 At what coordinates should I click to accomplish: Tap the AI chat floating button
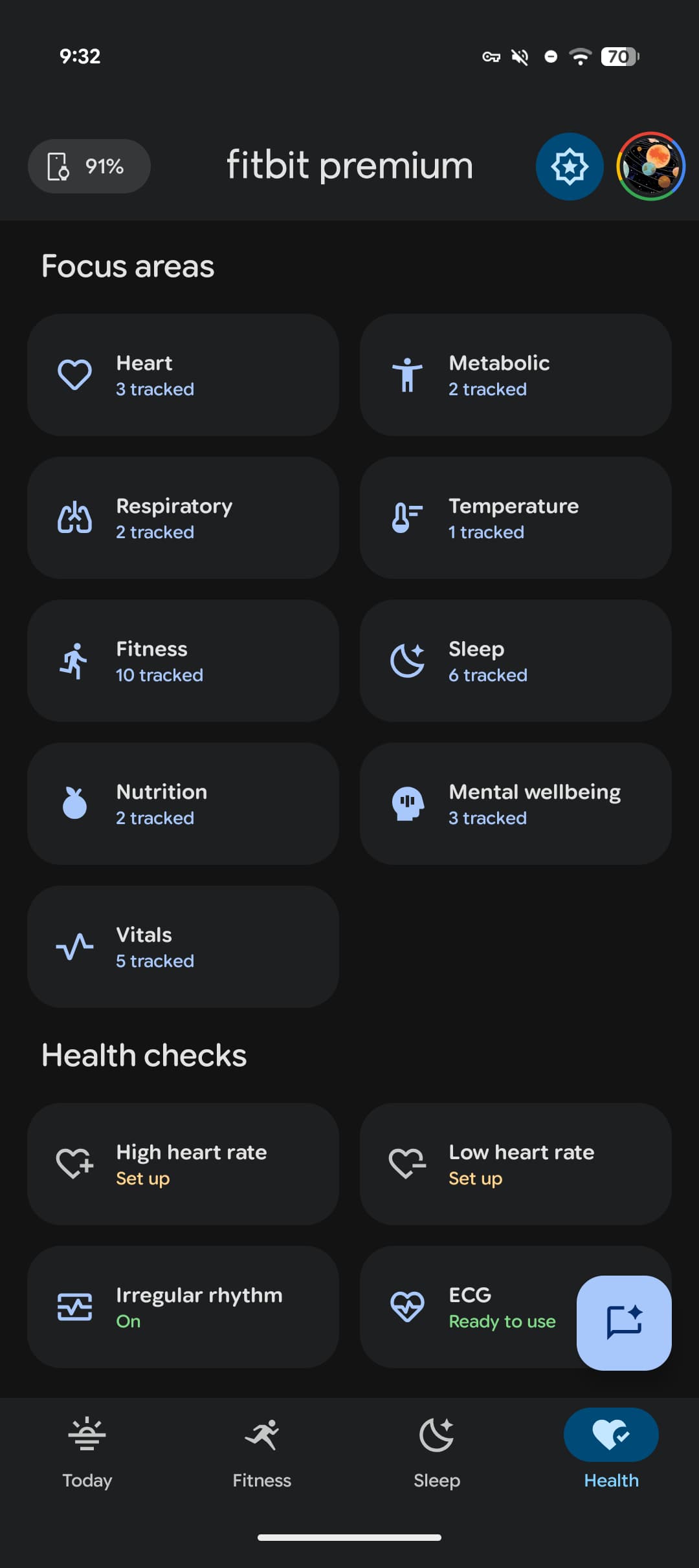point(624,1322)
